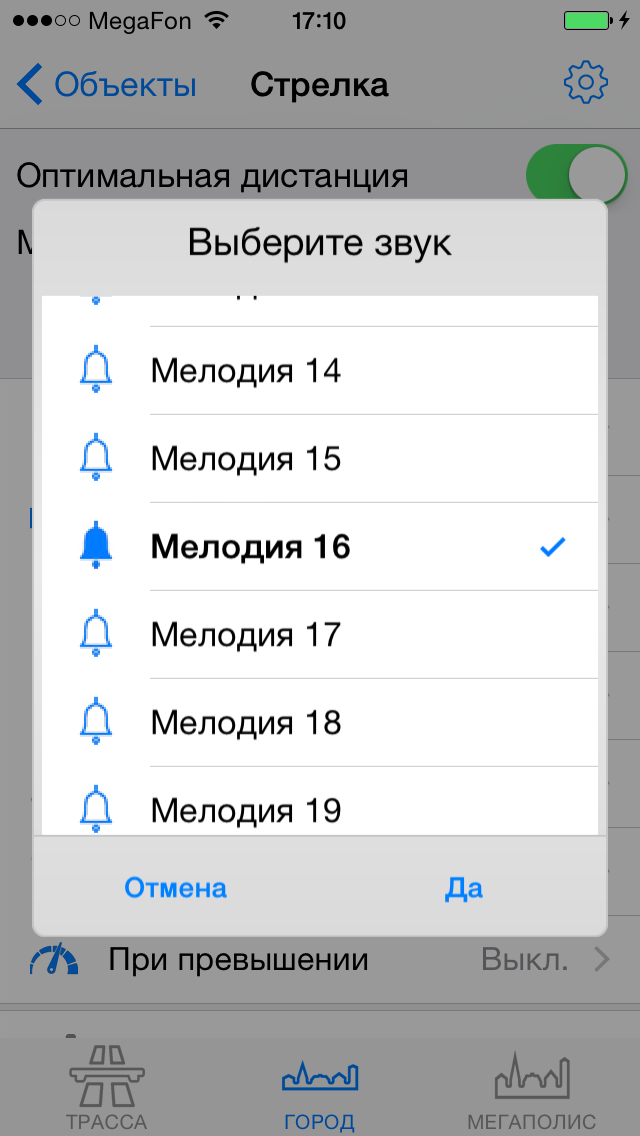640x1136 pixels.
Task: Switch to the Трасса tab
Action: click(x=107, y=1087)
